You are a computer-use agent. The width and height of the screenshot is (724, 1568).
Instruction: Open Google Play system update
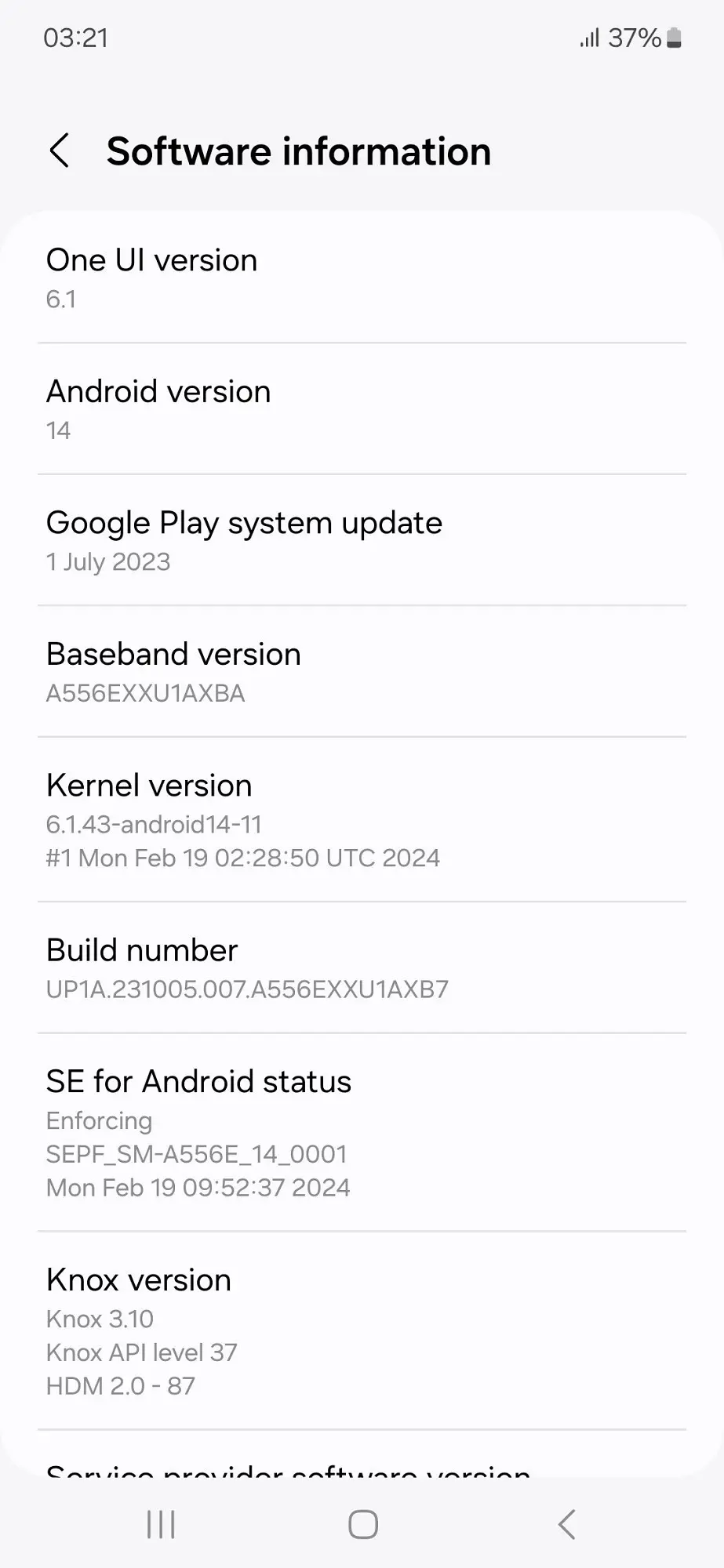coord(361,541)
